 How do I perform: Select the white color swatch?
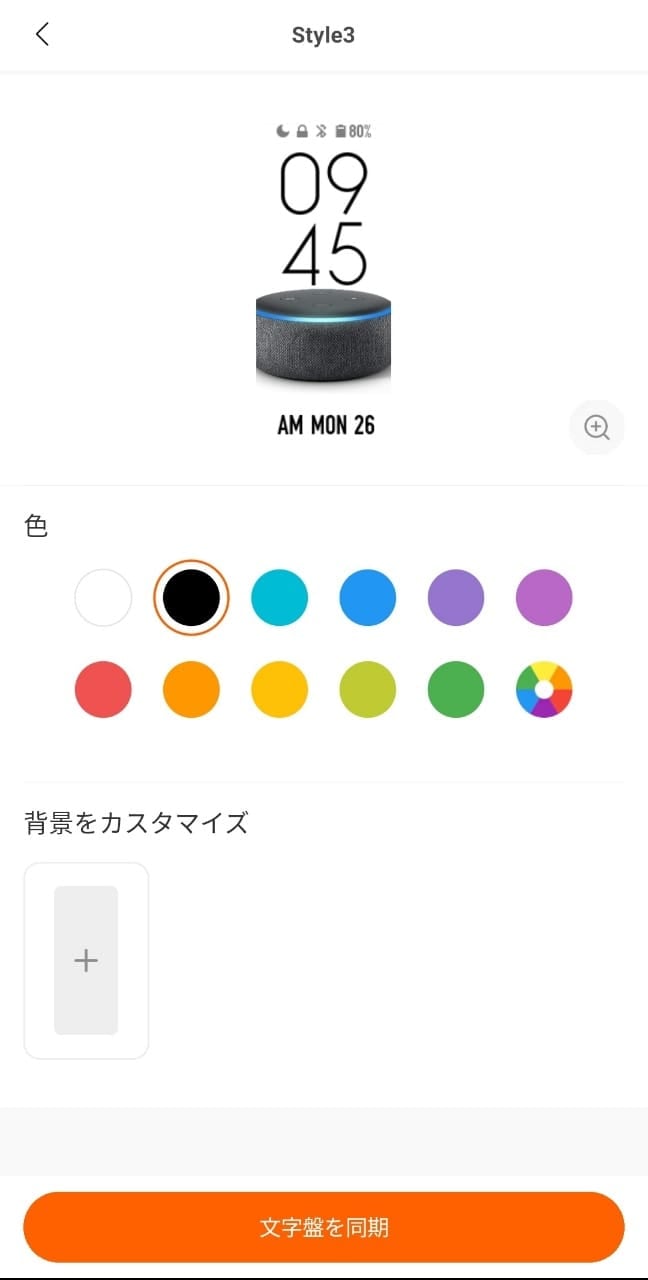point(103,598)
